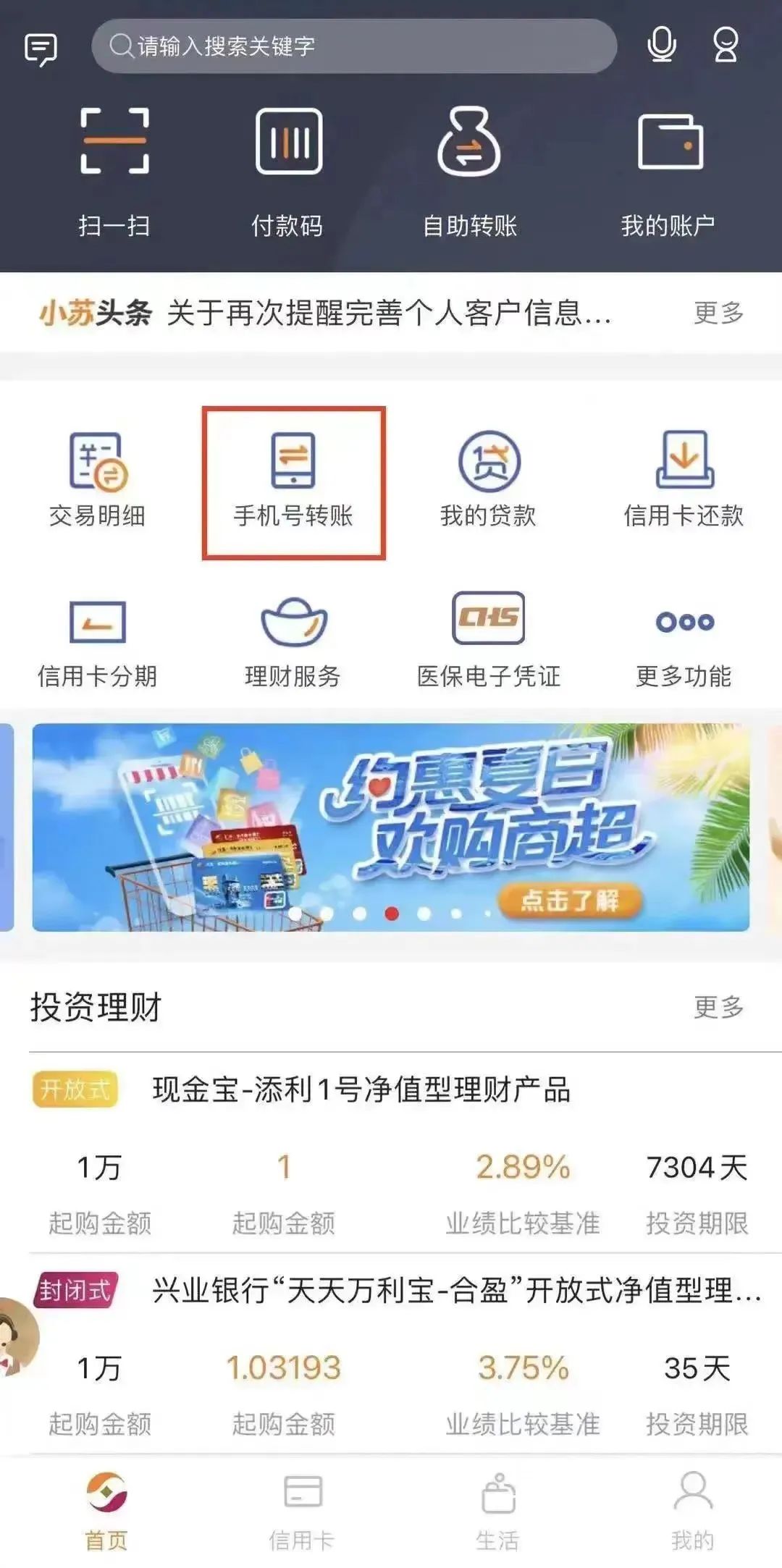Open 我的账户 accounts
The height and width of the screenshot is (1568, 782).
[x=668, y=172]
